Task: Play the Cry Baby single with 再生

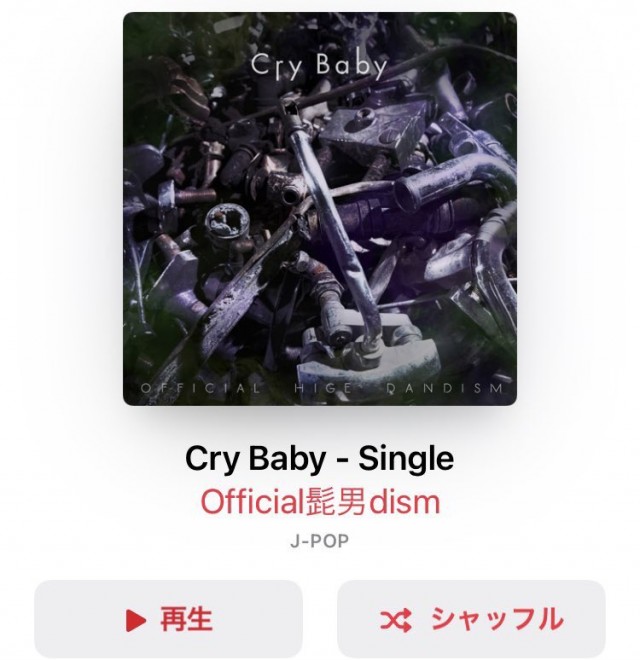Action: point(168,619)
